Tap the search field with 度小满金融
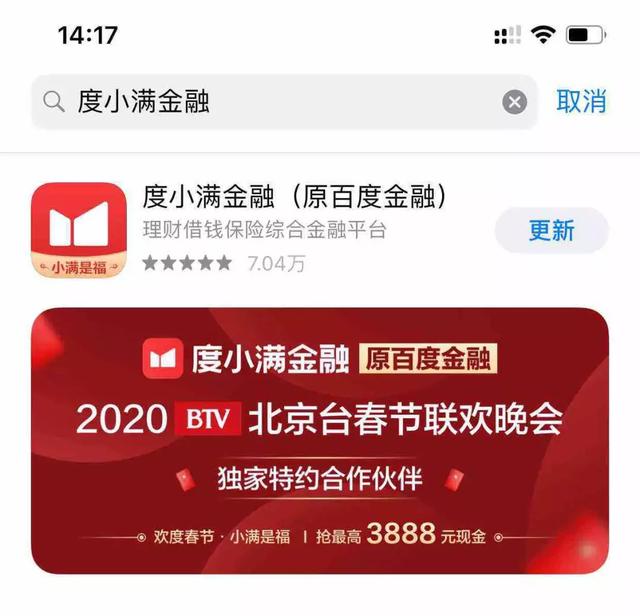Screen dimensions: 640x616 (x=270, y=101)
